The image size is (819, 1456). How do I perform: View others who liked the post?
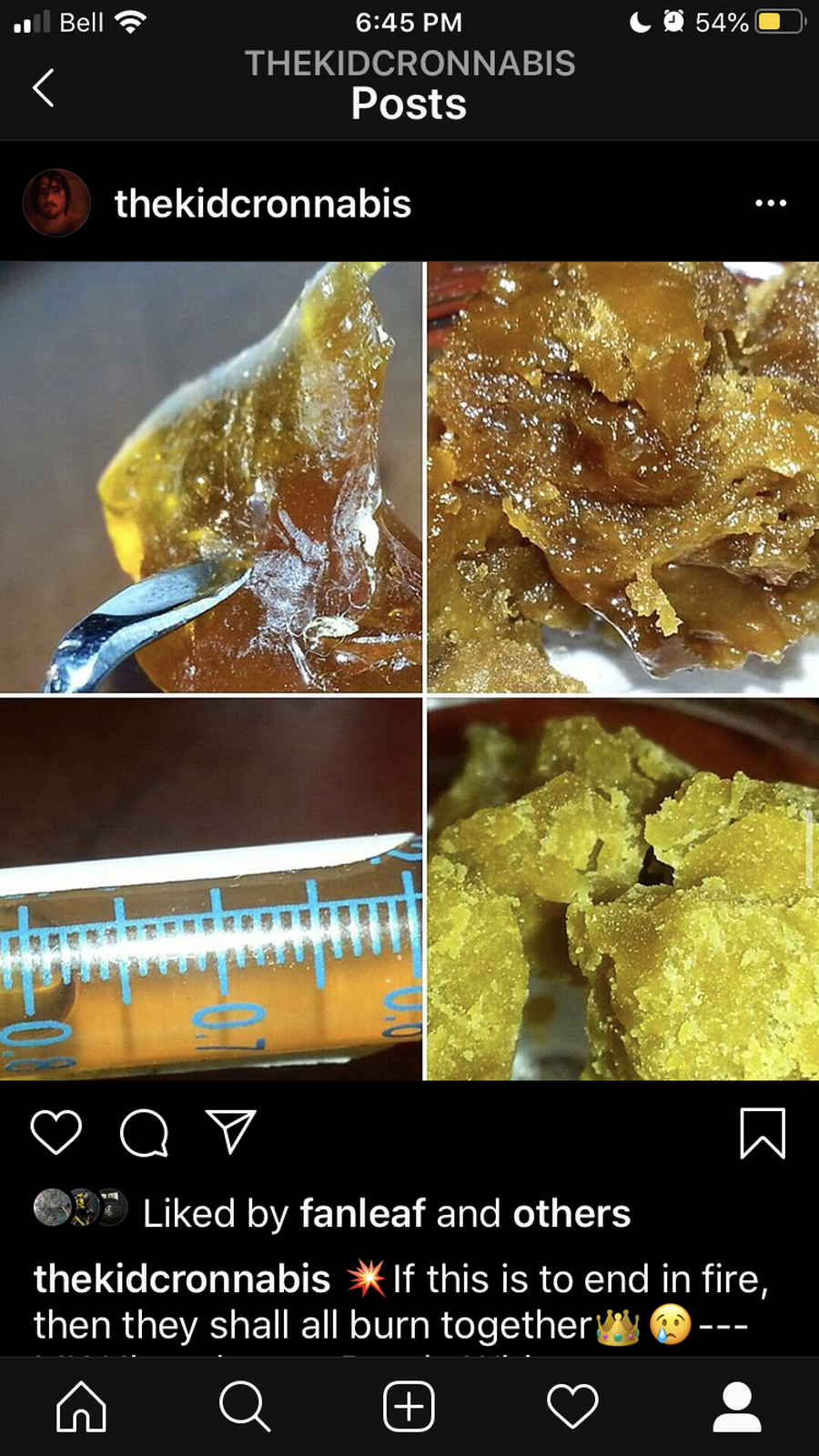(x=571, y=1213)
